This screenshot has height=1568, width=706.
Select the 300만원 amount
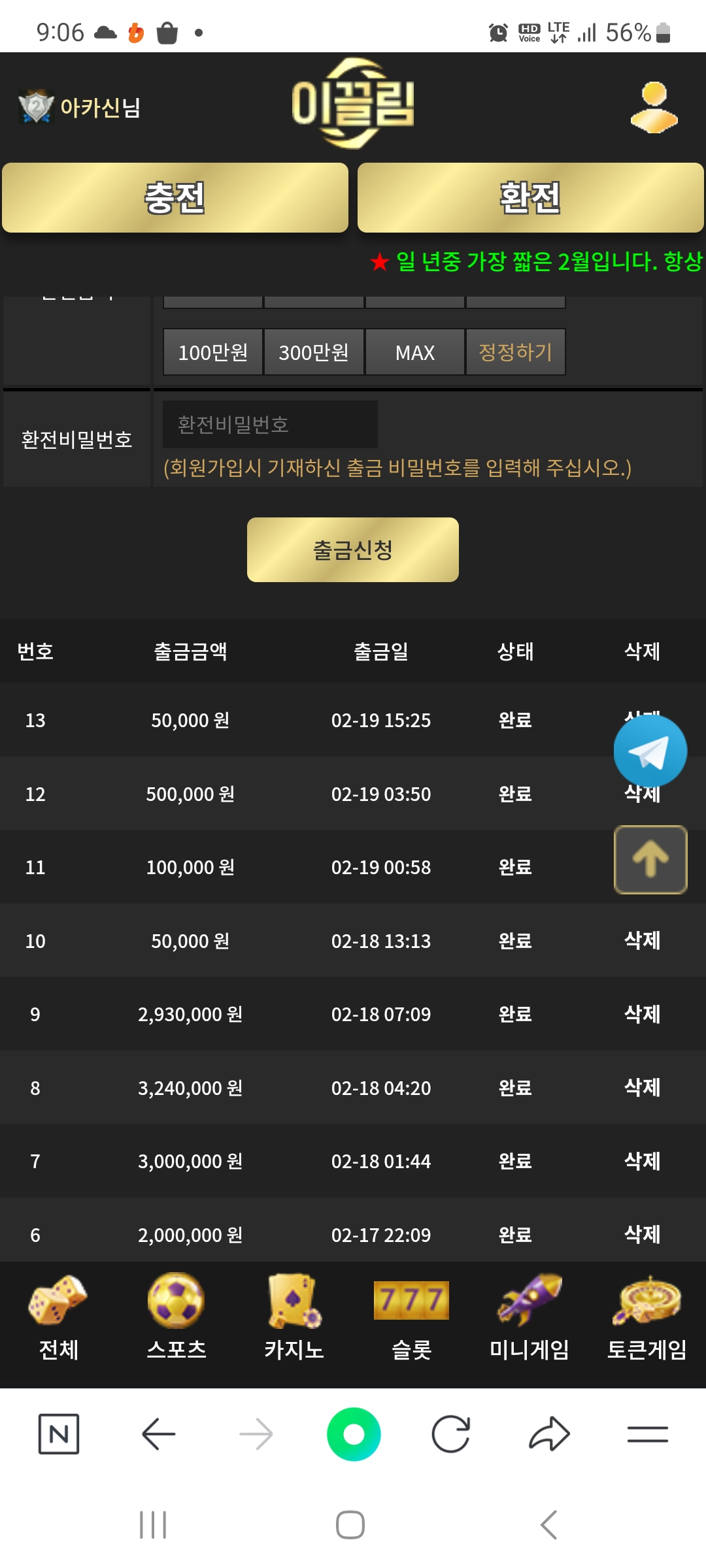tap(314, 352)
